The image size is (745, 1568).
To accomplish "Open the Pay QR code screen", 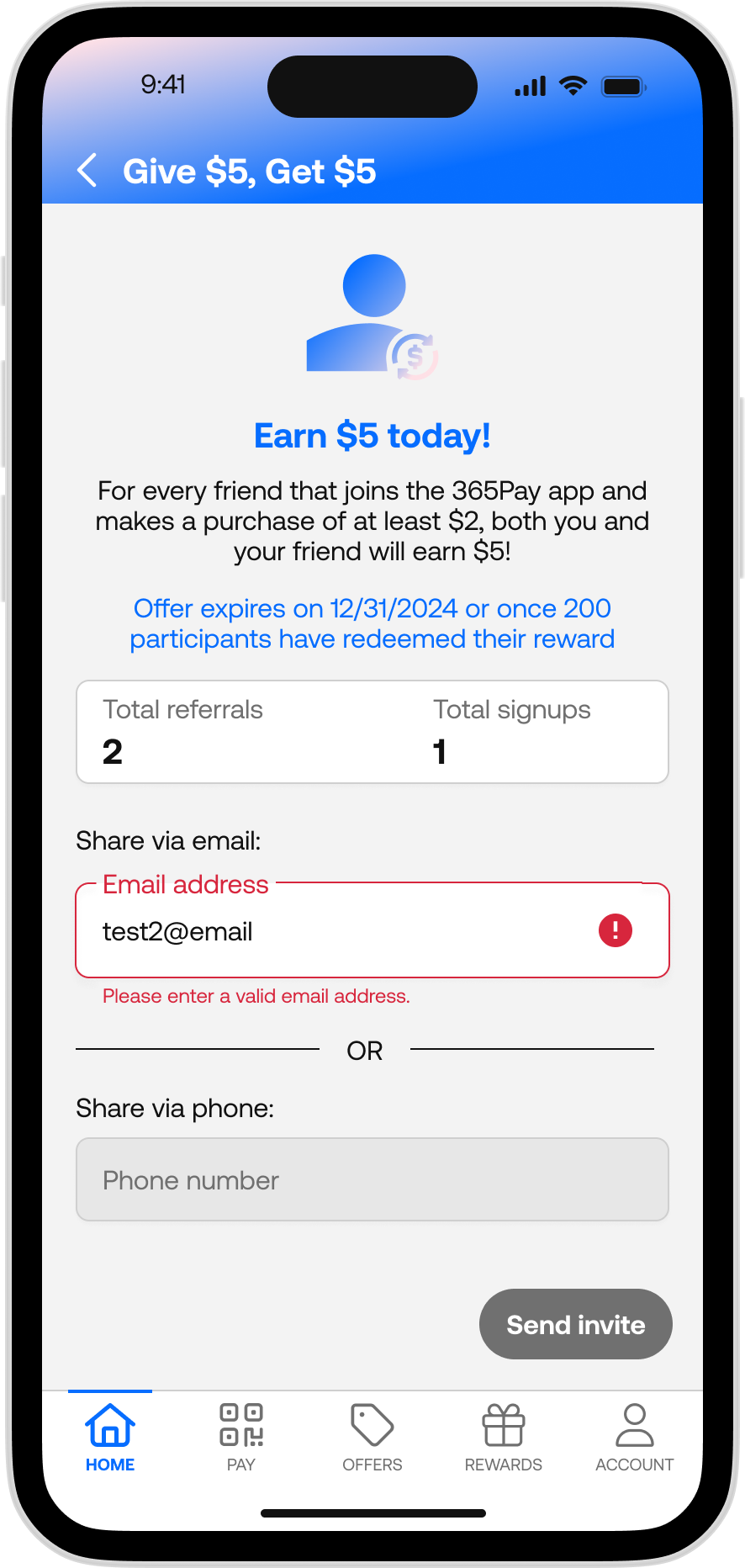I will pos(241,1426).
